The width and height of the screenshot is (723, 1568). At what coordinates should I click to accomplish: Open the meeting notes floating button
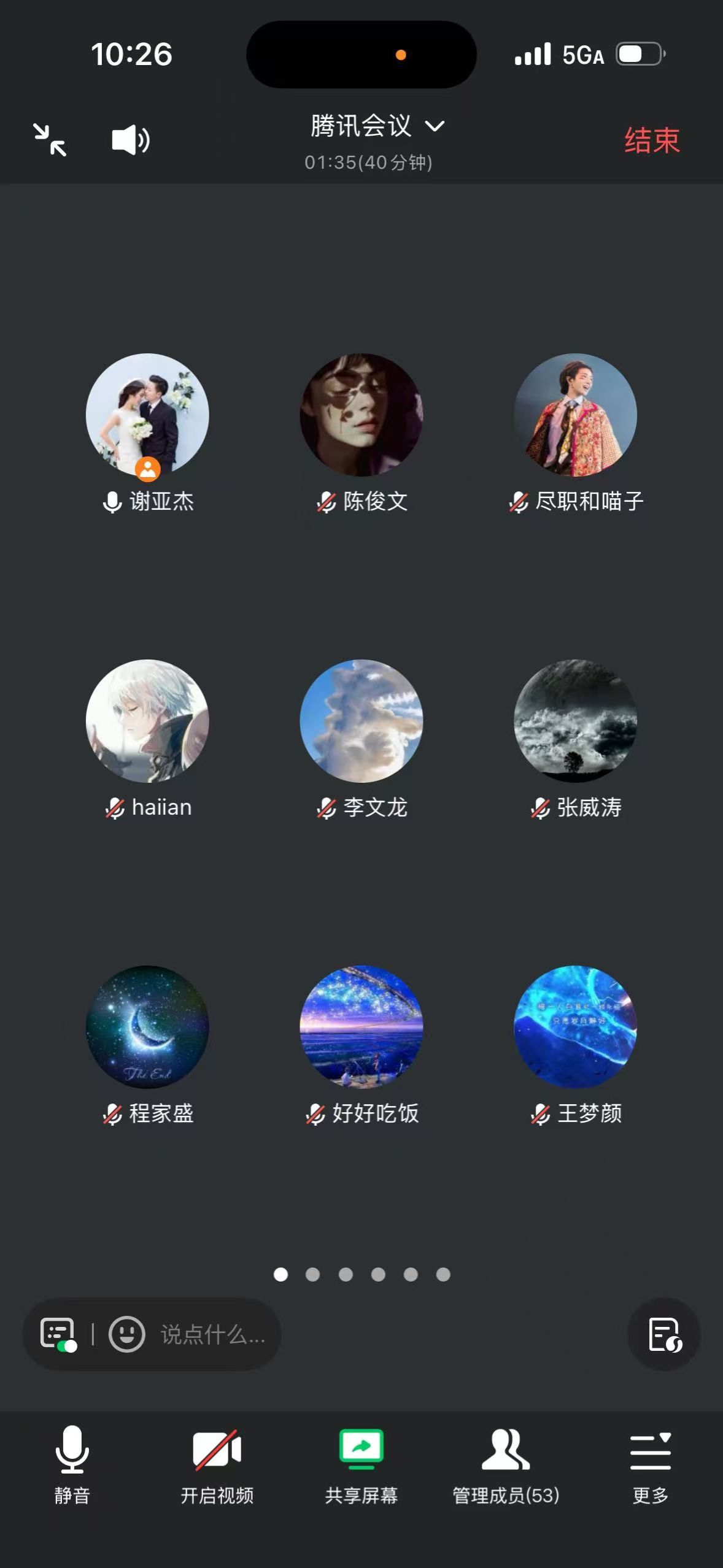coord(664,1334)
